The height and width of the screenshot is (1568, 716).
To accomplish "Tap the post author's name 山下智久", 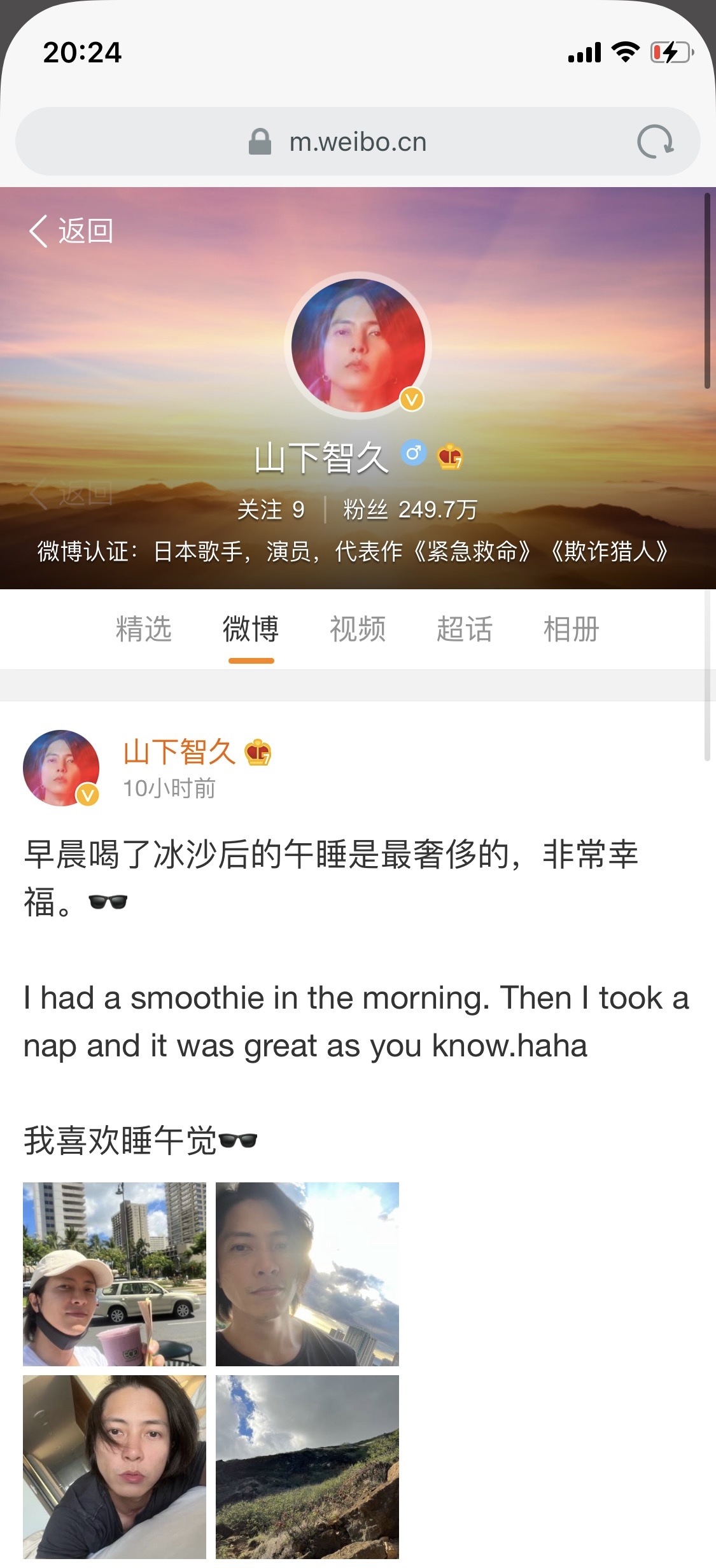I will tap(179, 752).
